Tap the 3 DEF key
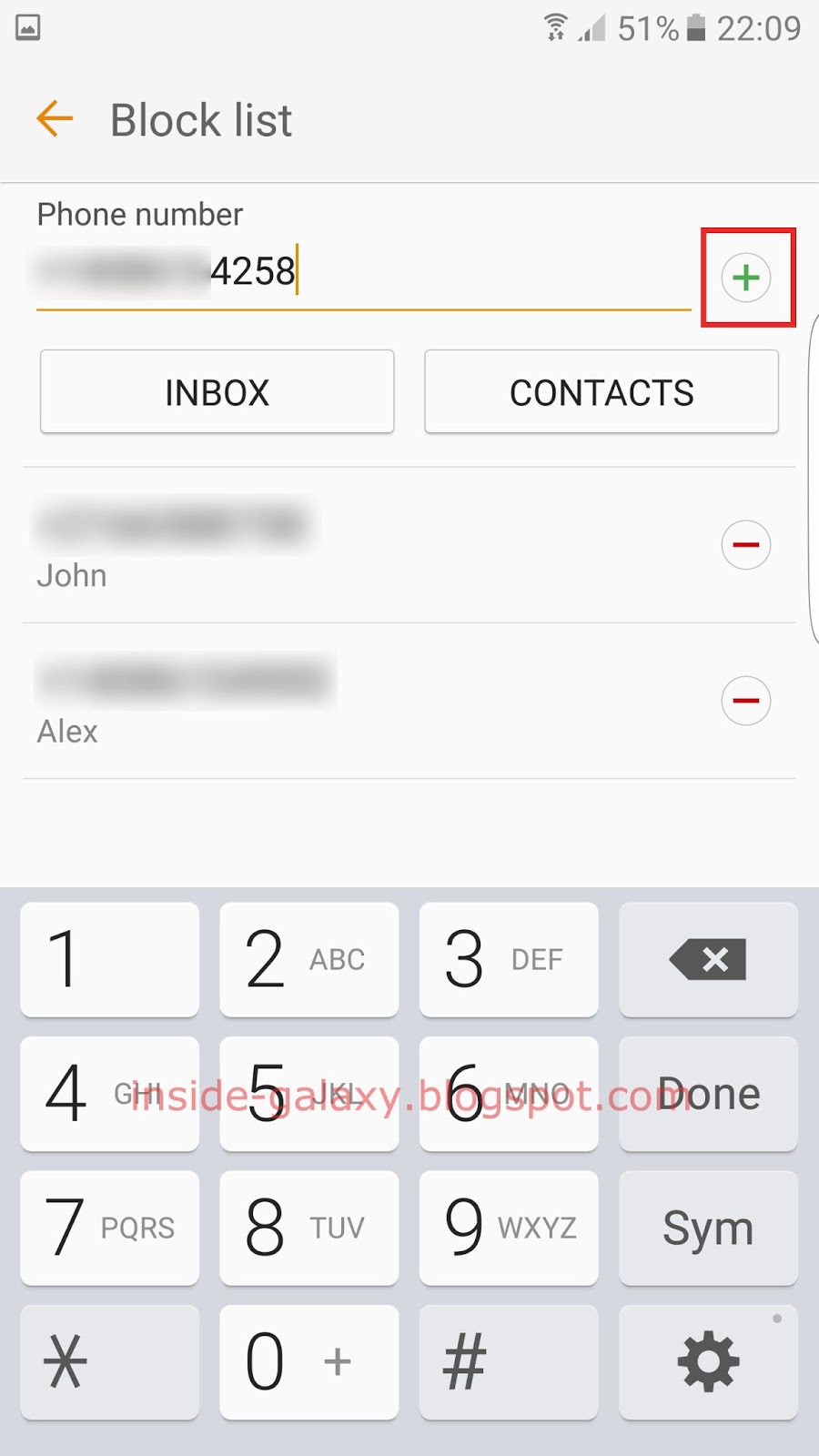819x1456 pixels. [509, 960]
